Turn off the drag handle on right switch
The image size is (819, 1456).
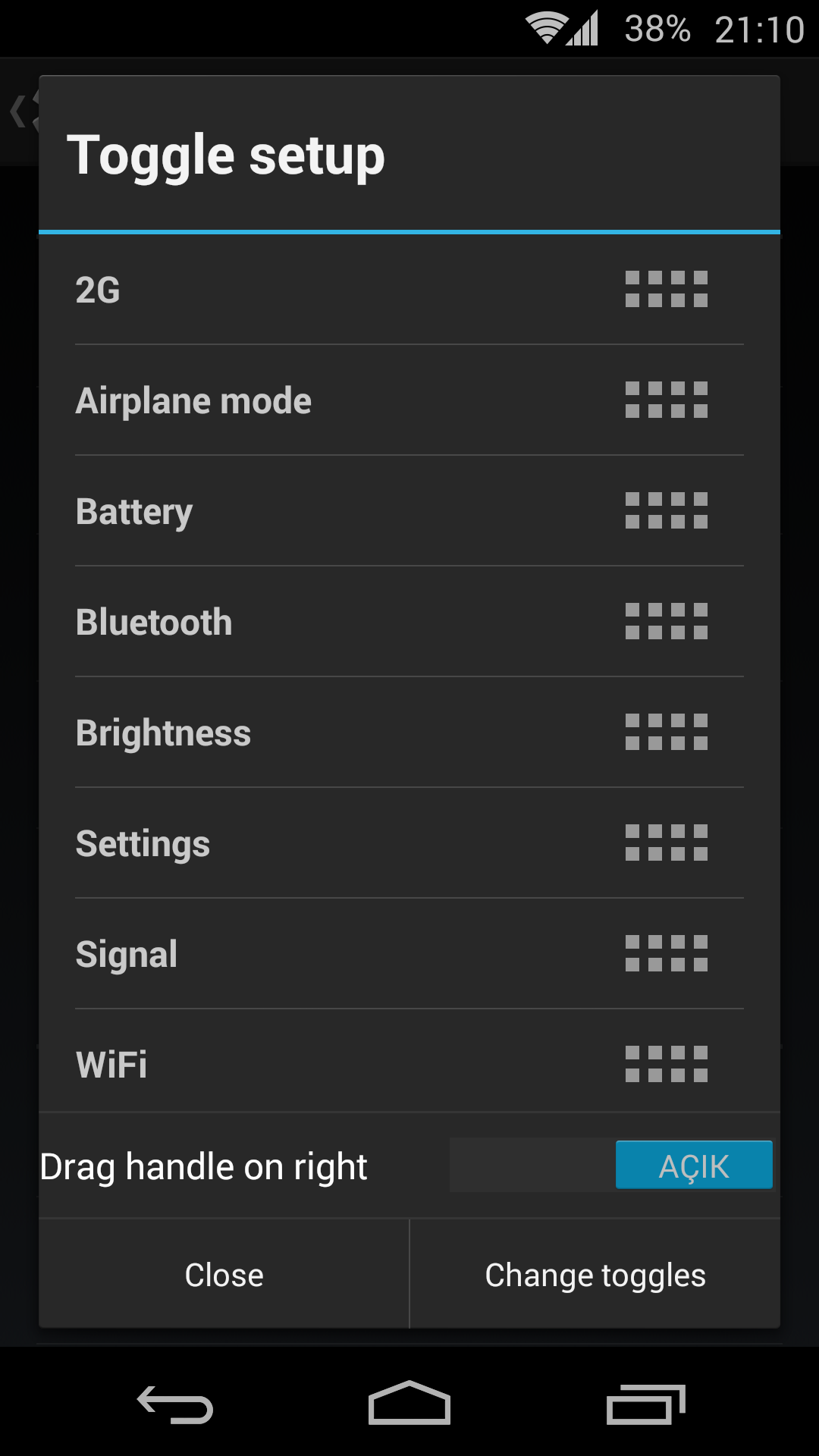[x=611, y=1165]
